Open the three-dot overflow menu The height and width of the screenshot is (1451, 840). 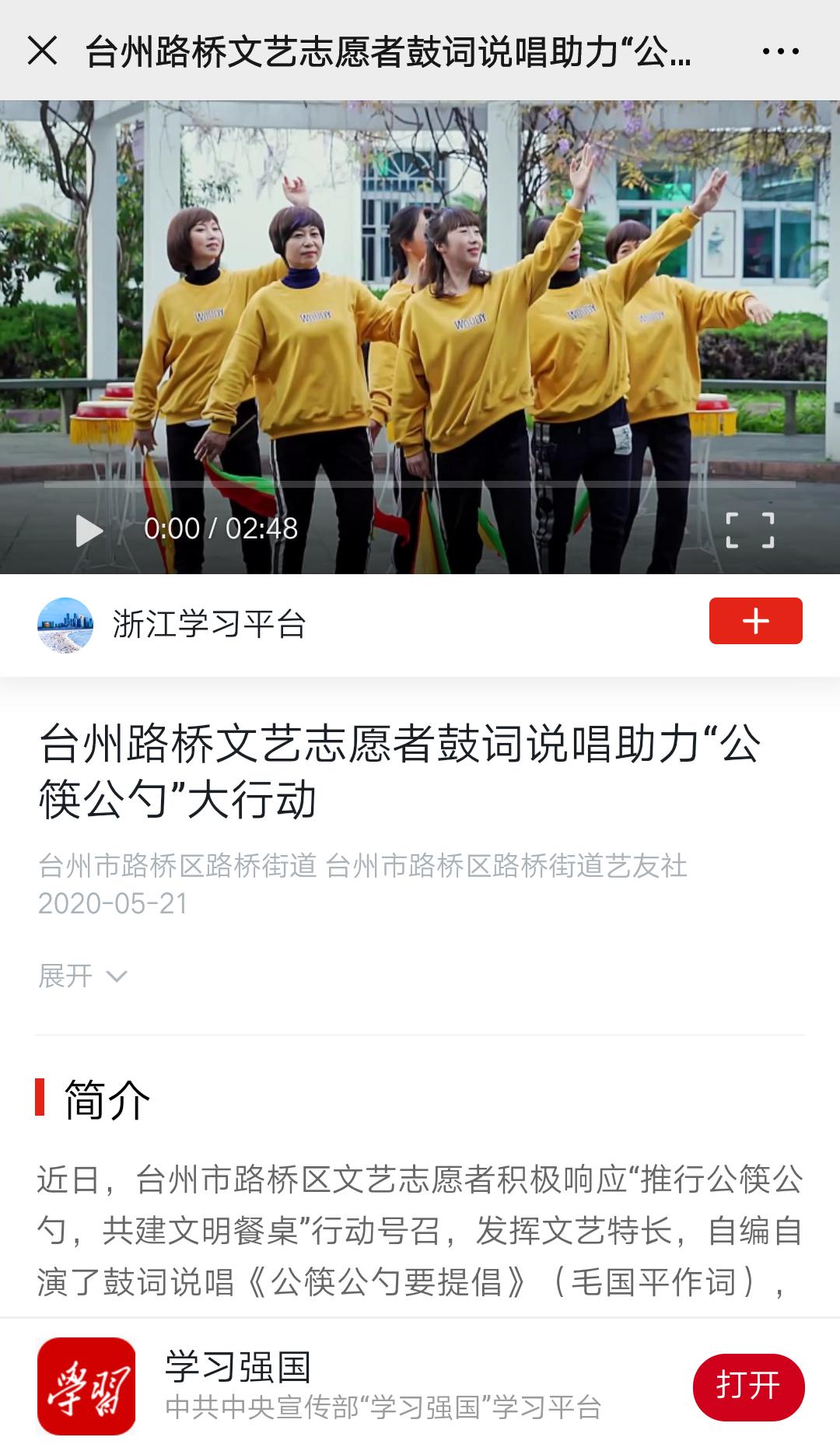tap(780, 51)
